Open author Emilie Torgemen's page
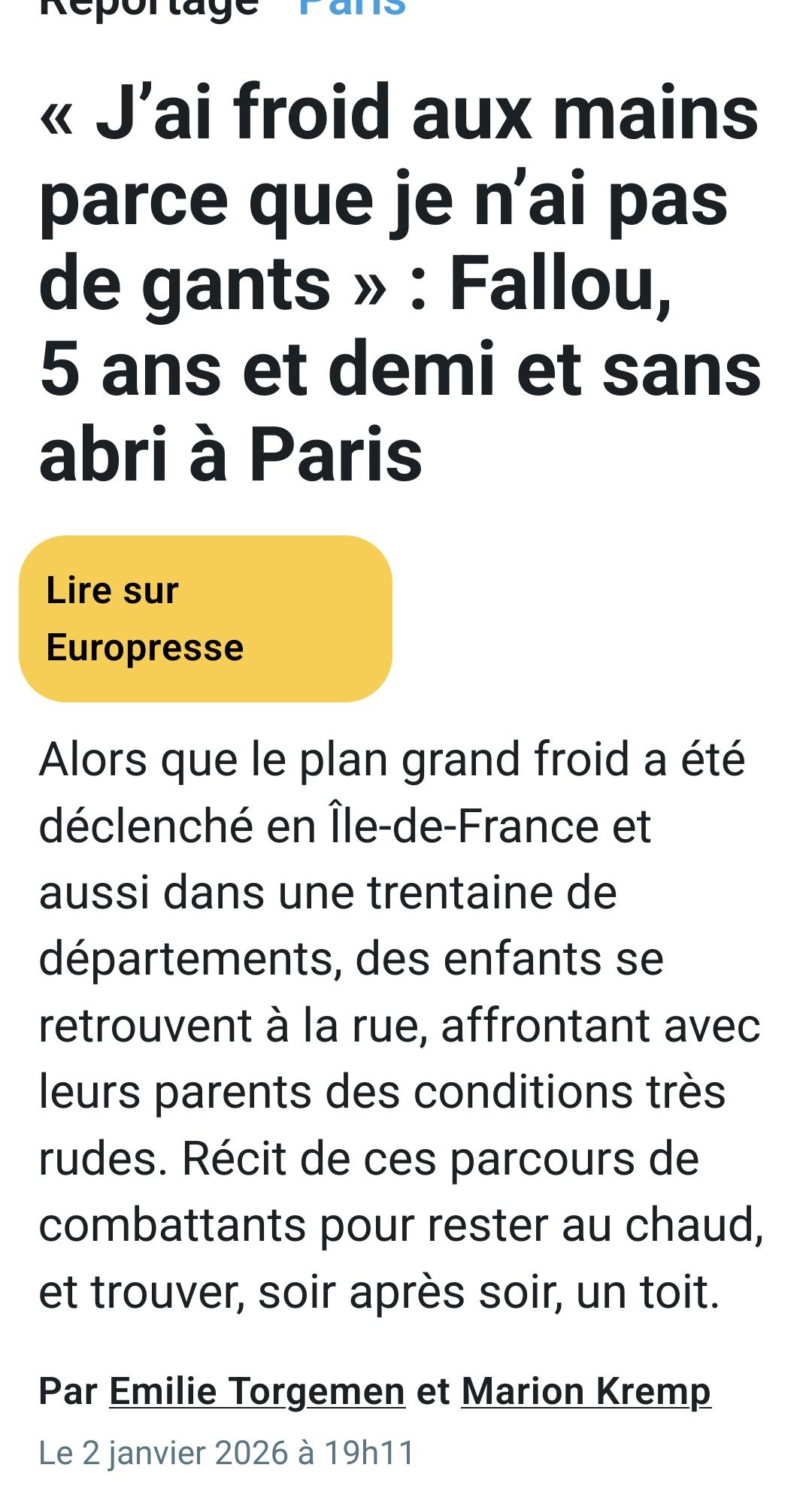This screenshot has width=812, height=1495. tap(257, 1391)
